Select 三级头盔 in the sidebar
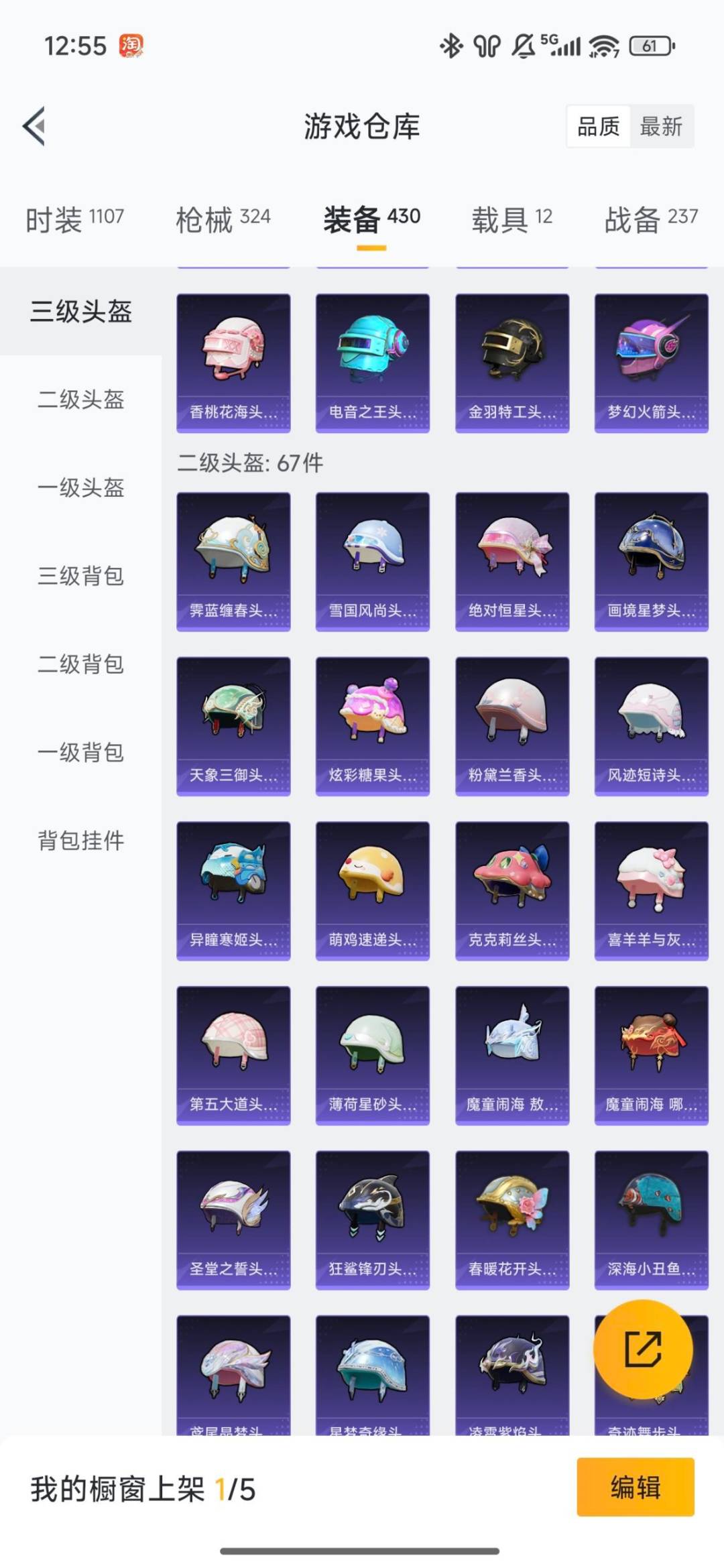Screen dimensions: 724x1568 point(80,310)
